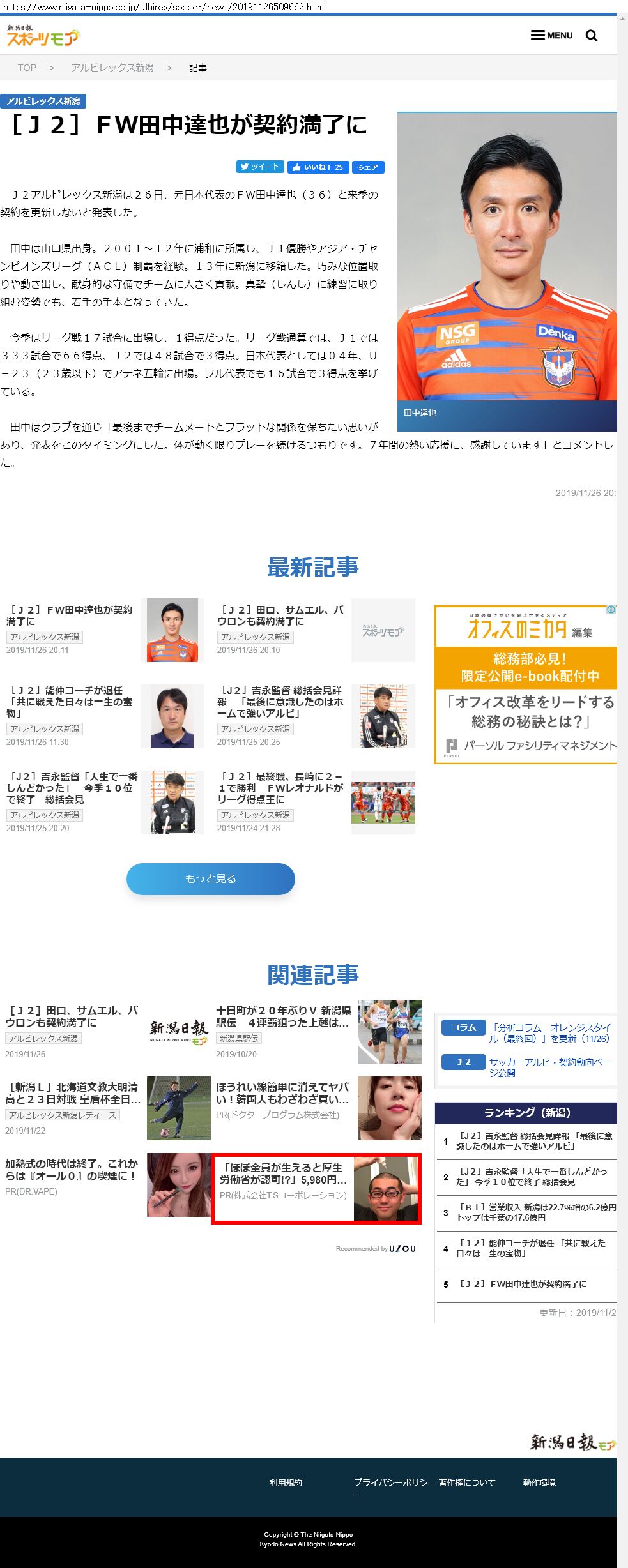Go to TOP breadcrumb link
The image size is (628, 1568).
coord(27,68)
